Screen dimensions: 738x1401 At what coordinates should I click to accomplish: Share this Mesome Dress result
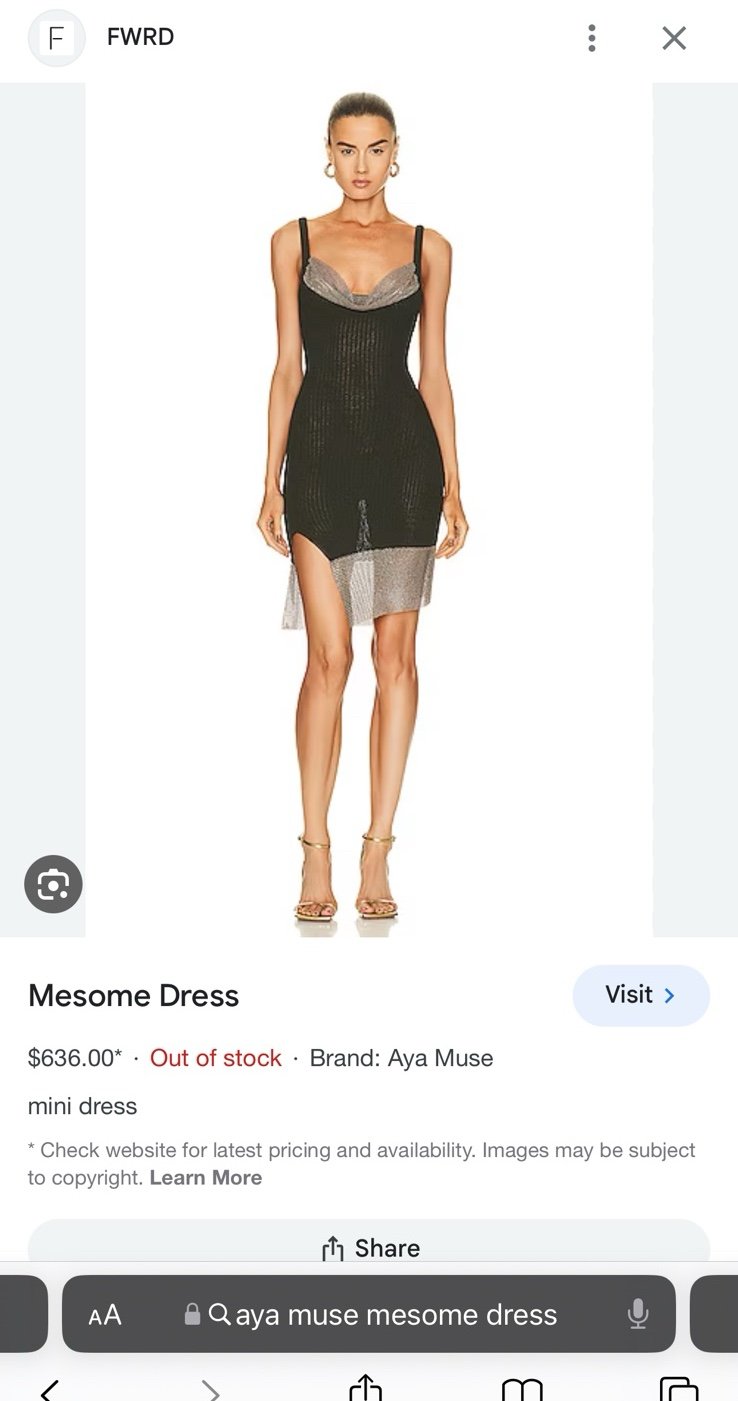point(369,1245)
